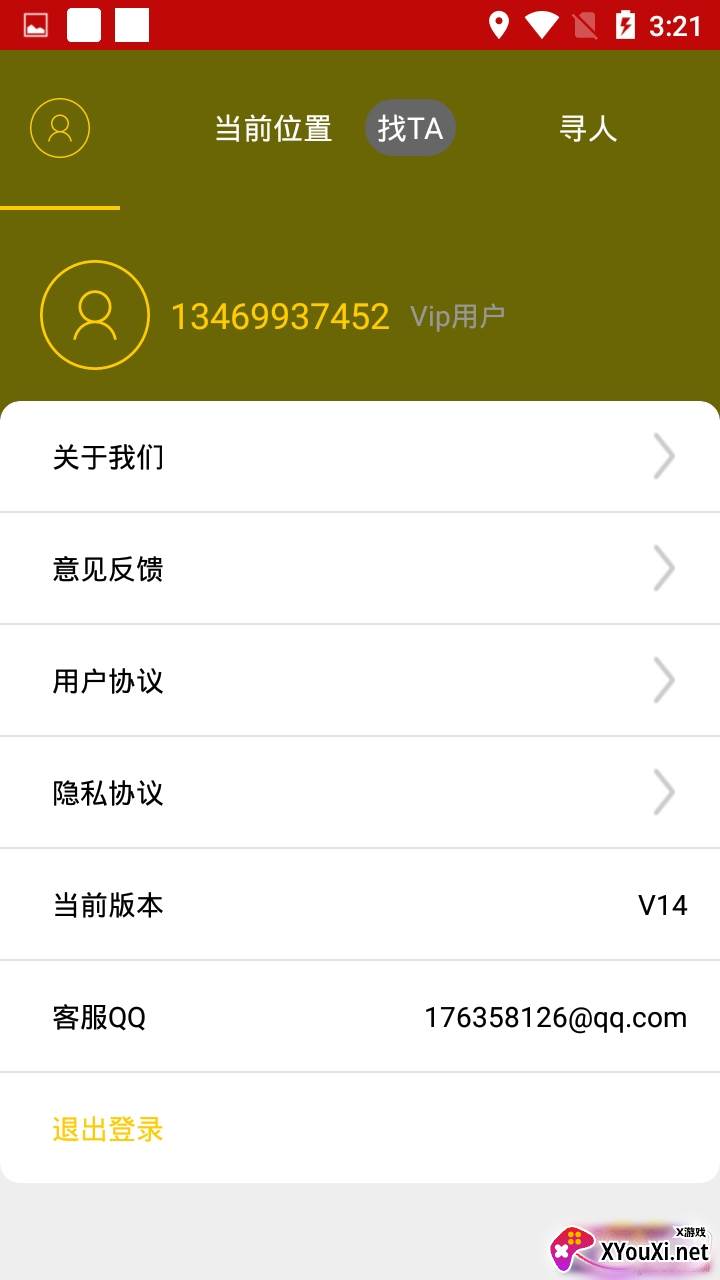720x1280 pixels.
Task: View 隐私协议 privacy agreement
Action: [x=360, y=793]
